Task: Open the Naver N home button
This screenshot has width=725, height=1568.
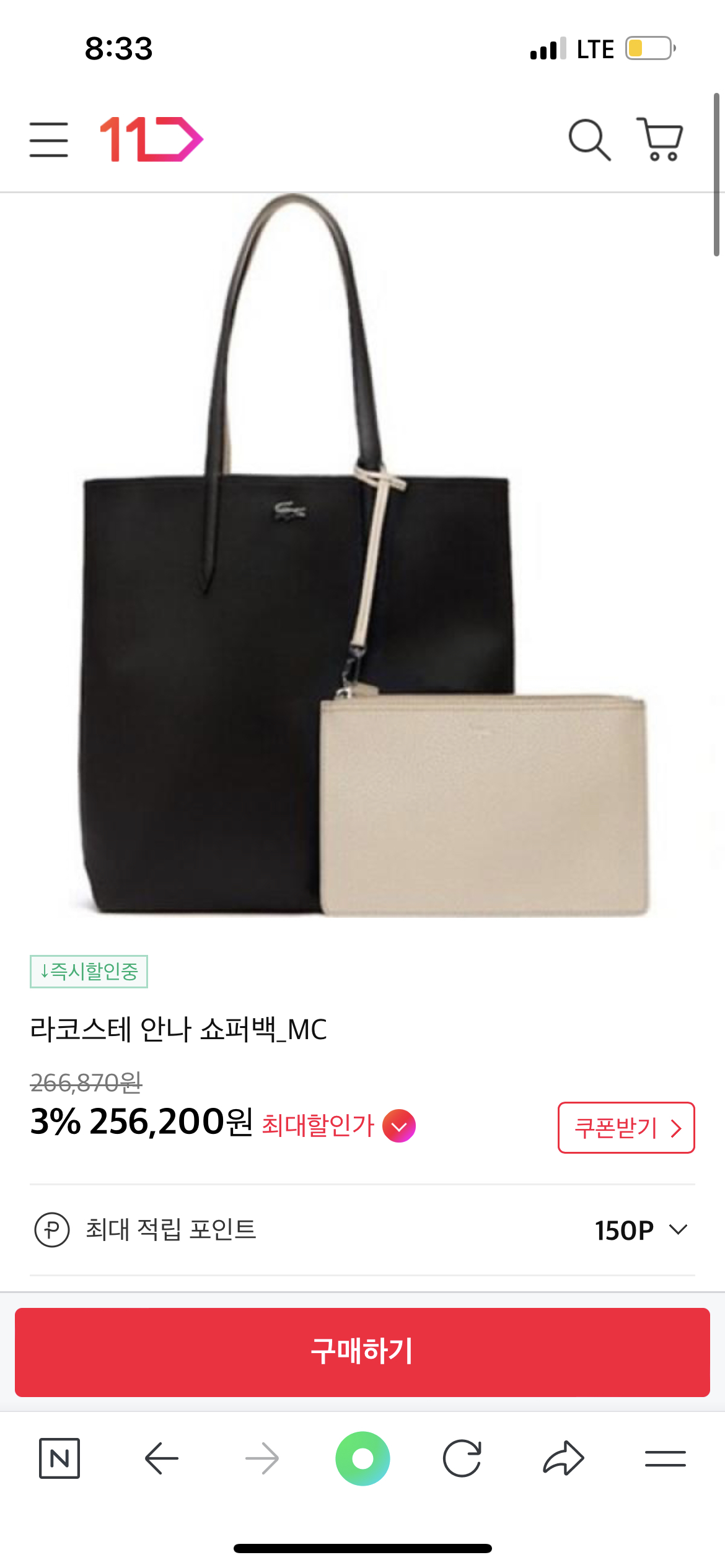Action: coord(59,1458)
